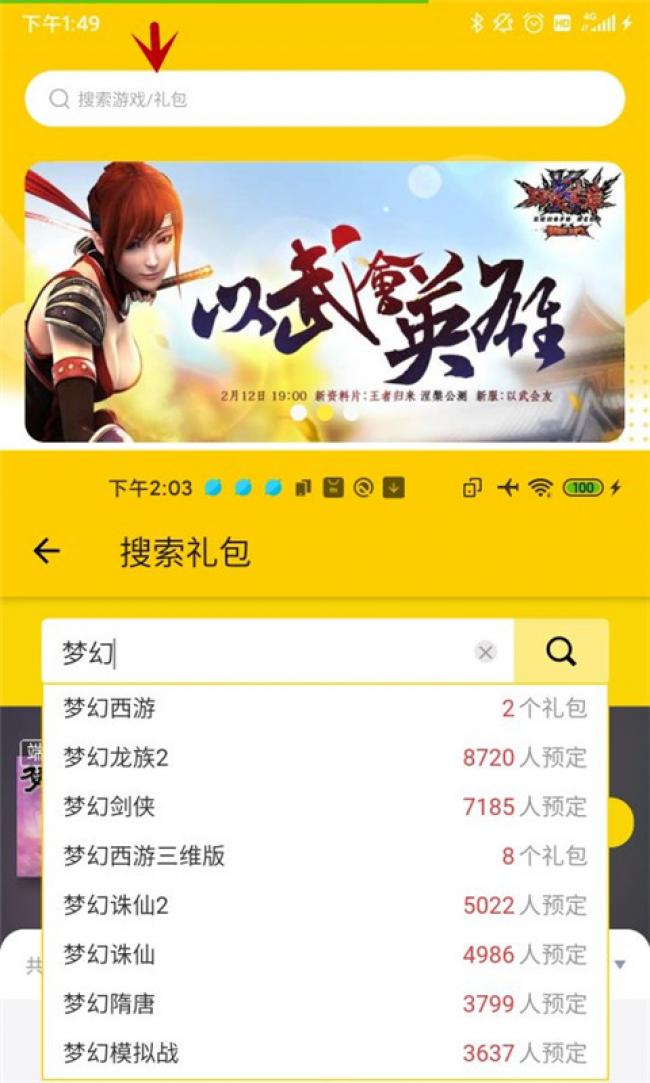Select the 梦幻西游 suggestion
The height and width of the screenshot is (1083, 650).
coord(324,709)
